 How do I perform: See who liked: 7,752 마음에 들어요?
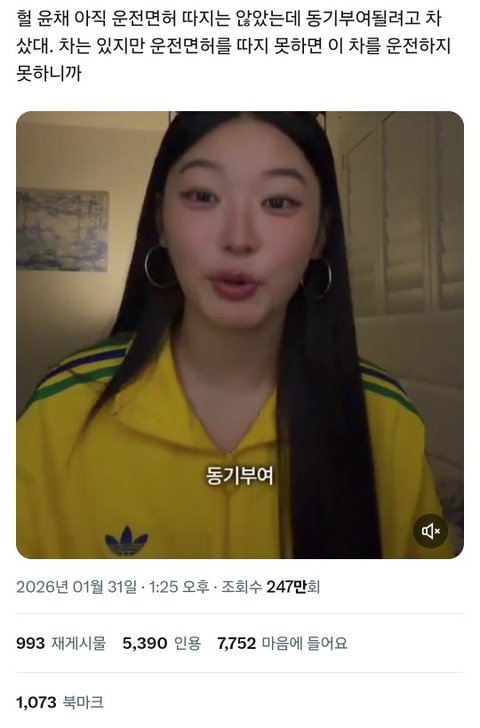point(282,643)
